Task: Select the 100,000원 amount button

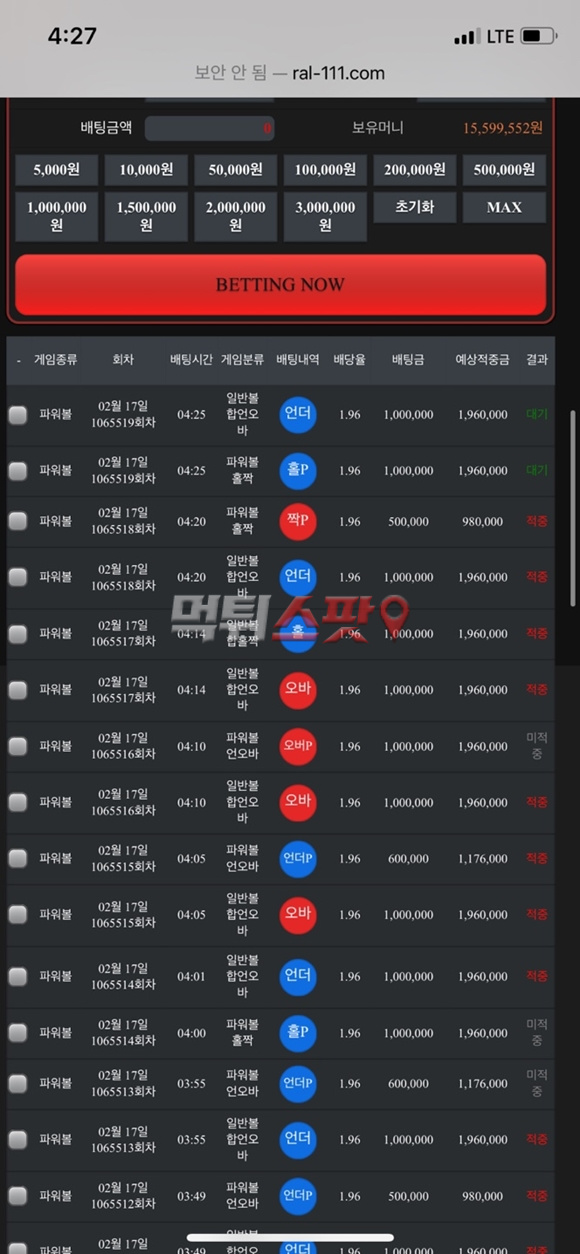Action: click(325, 170)
